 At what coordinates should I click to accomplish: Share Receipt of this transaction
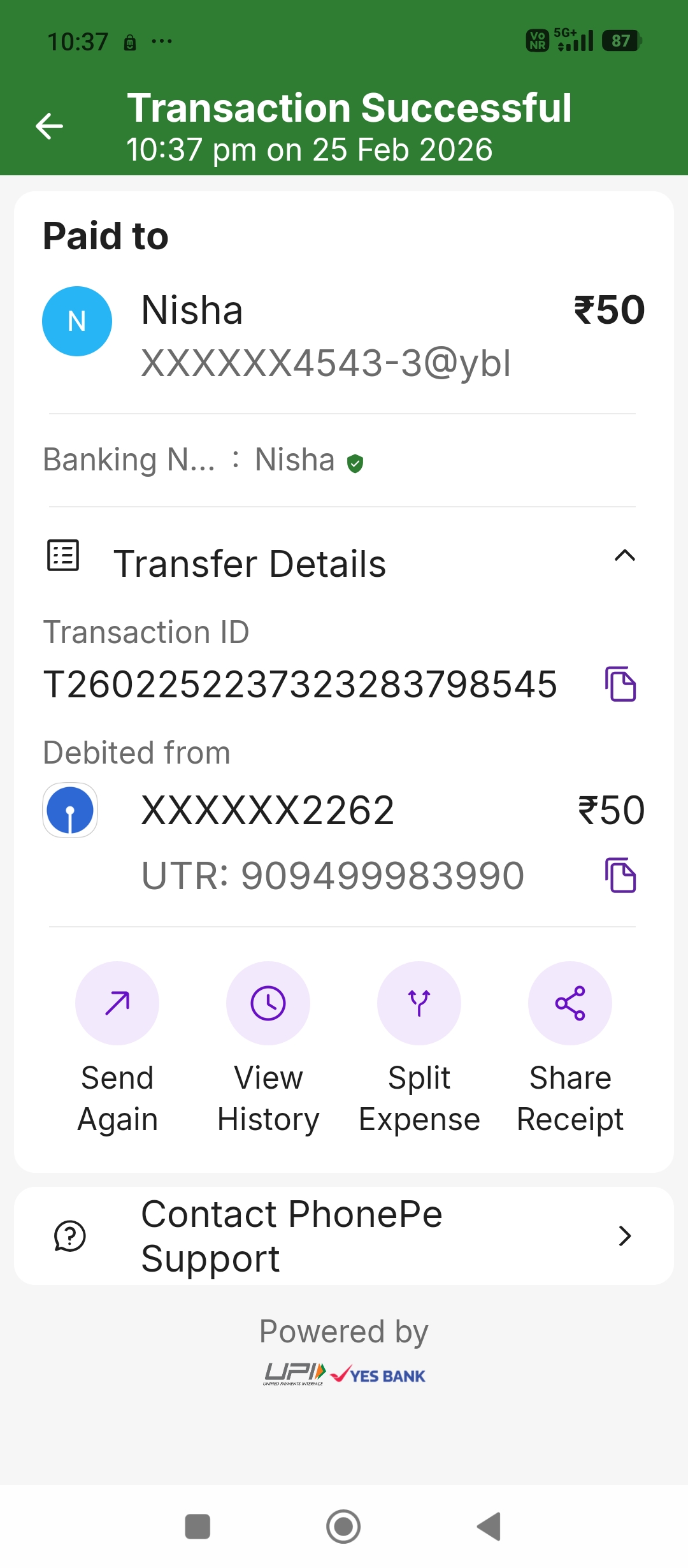click(x=570, y=1003)
